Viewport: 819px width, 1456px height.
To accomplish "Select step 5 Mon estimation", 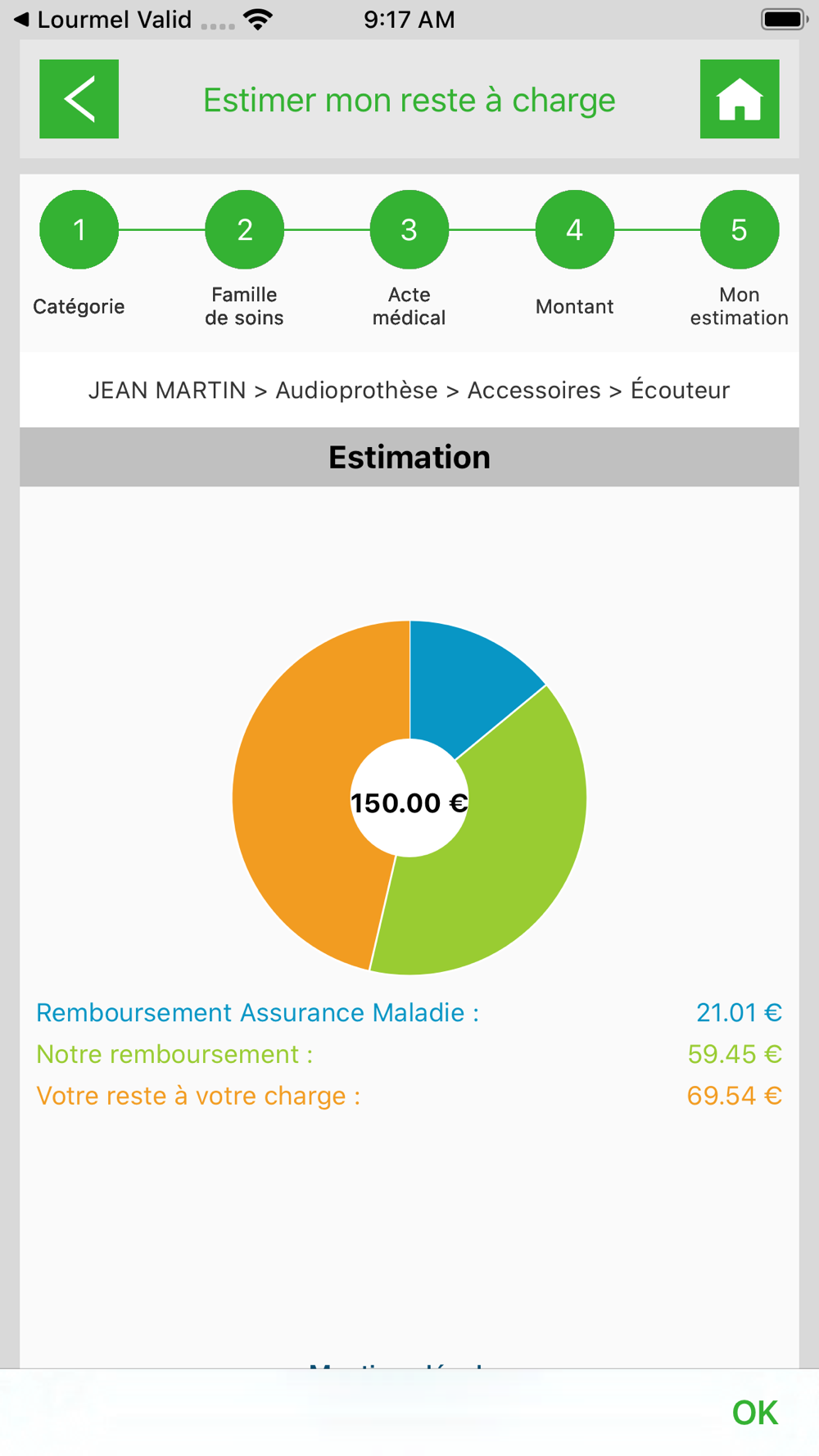I will pos(740,229).
